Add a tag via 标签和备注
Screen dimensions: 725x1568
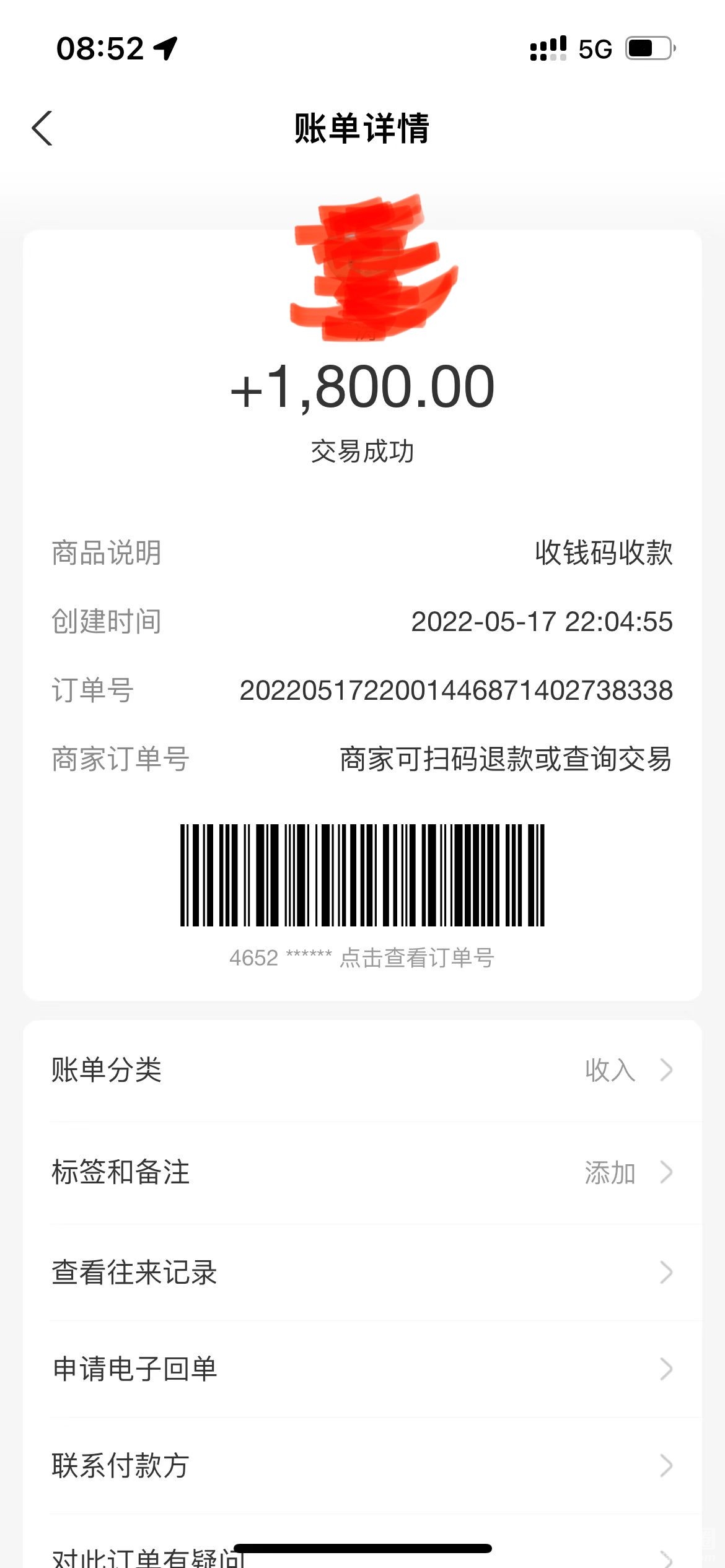click(362, 1172)
